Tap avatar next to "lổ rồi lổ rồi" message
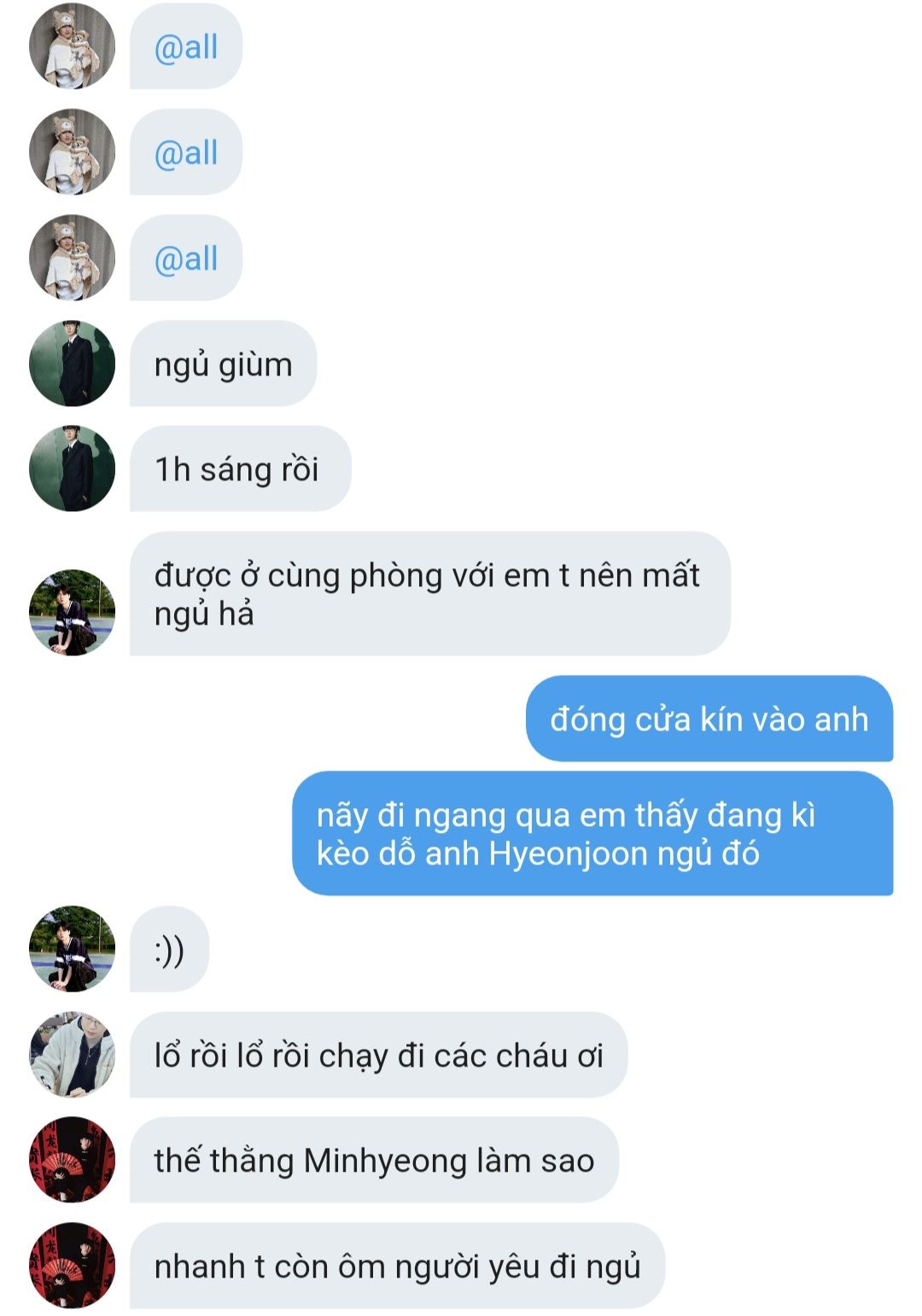This screenshot has width=922, height=1316. (x=72, y=1055)
